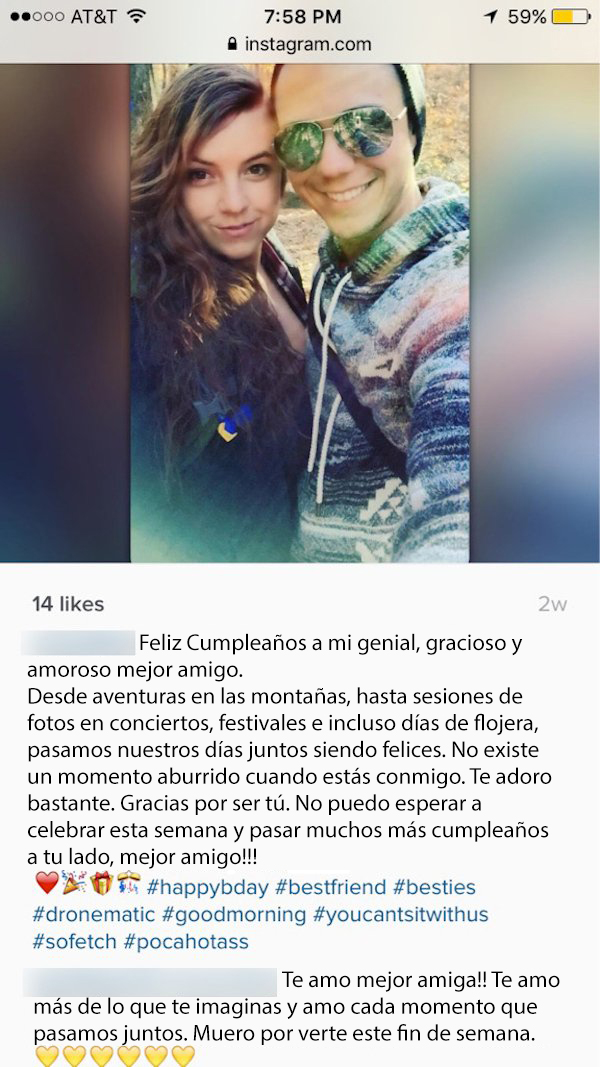View the 14 likes list
The image size is (600, 1067).
68,604
